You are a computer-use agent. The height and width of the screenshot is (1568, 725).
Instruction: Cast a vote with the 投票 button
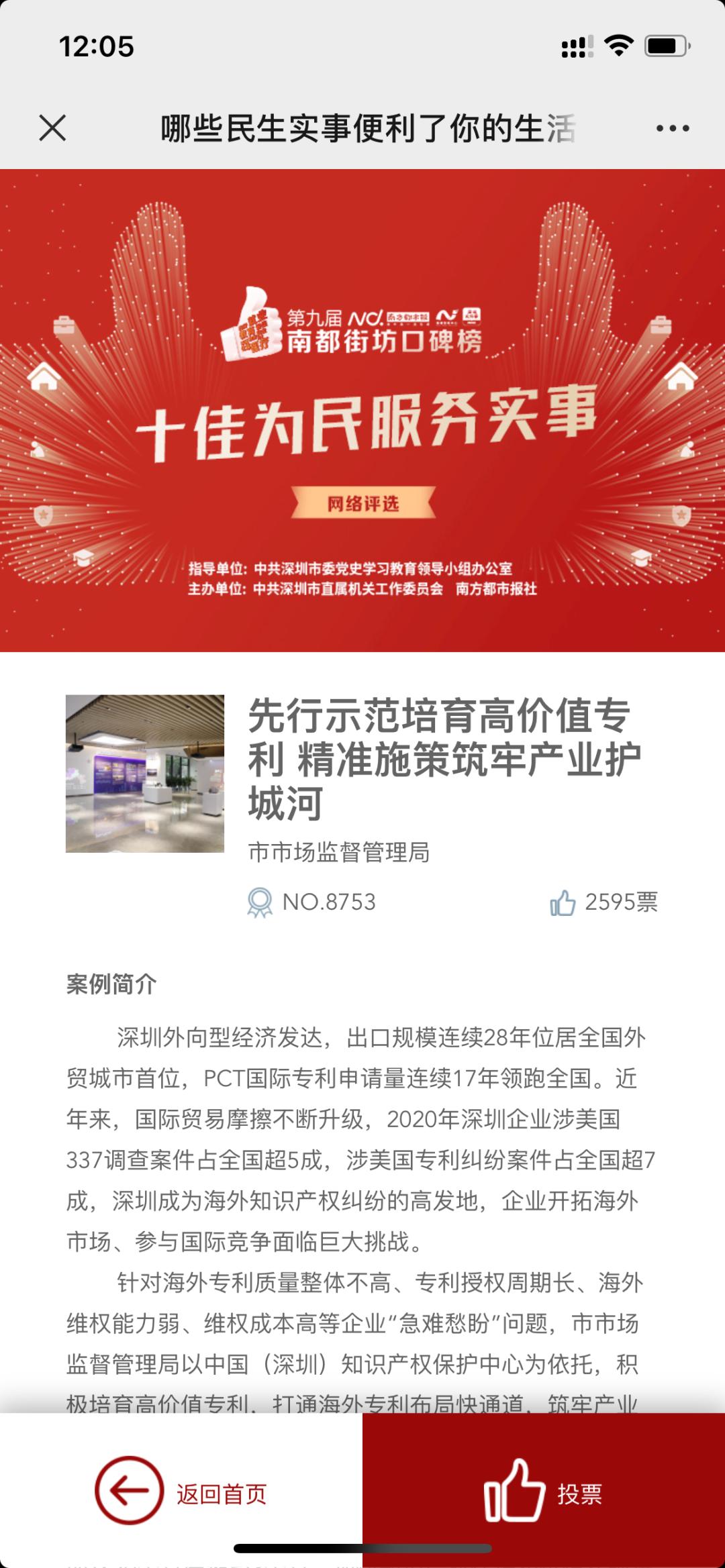(544, 1493)
